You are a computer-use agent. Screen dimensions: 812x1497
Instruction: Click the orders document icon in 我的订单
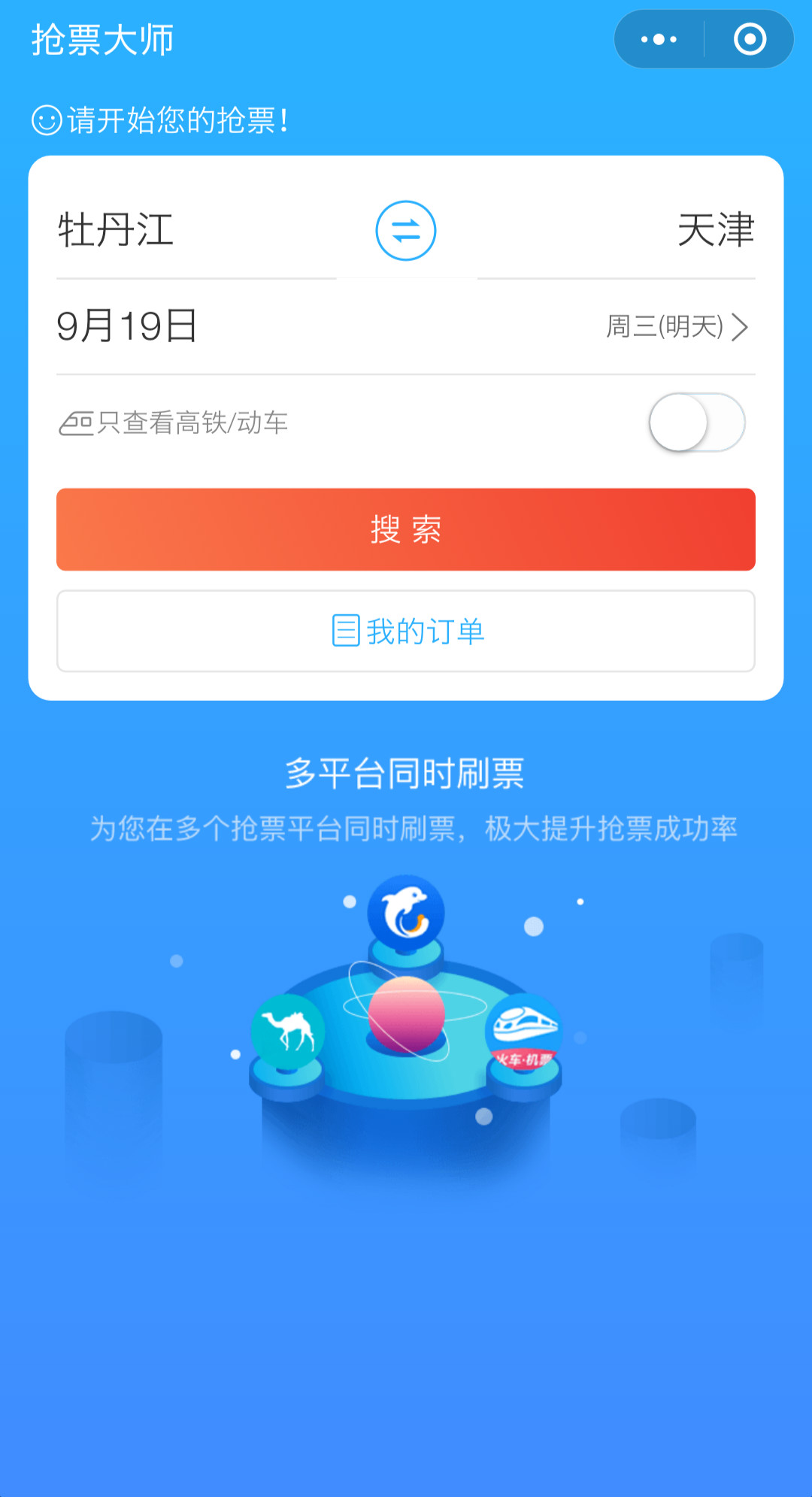point(347,632)
